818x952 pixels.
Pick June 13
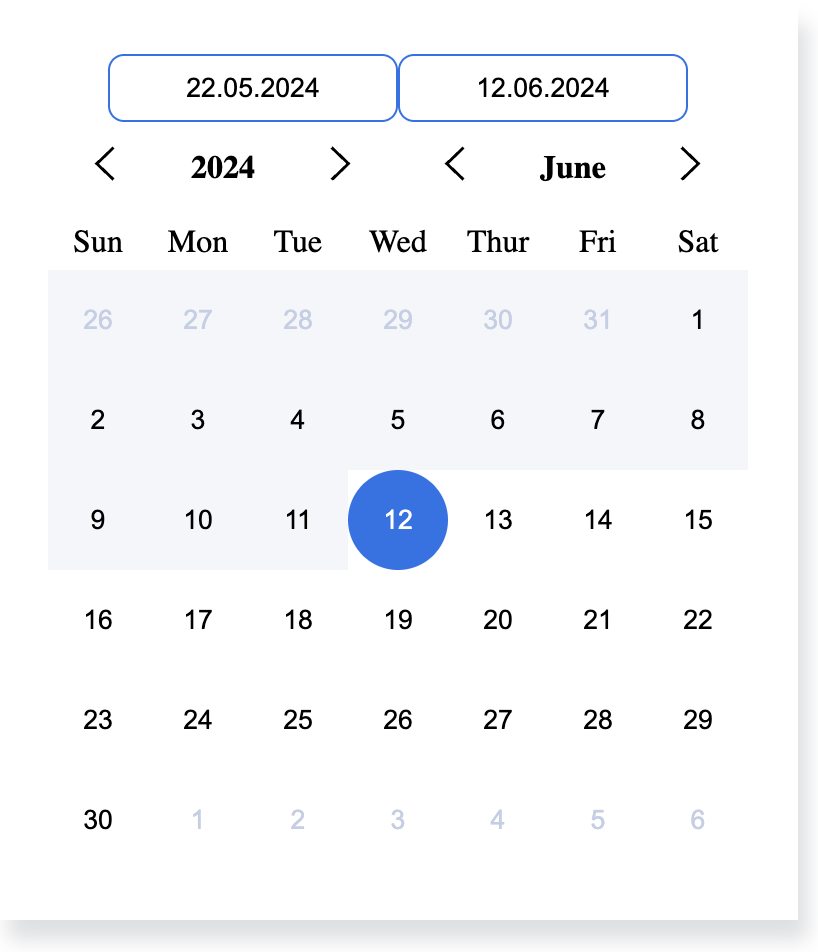click(x=498, y=520)
